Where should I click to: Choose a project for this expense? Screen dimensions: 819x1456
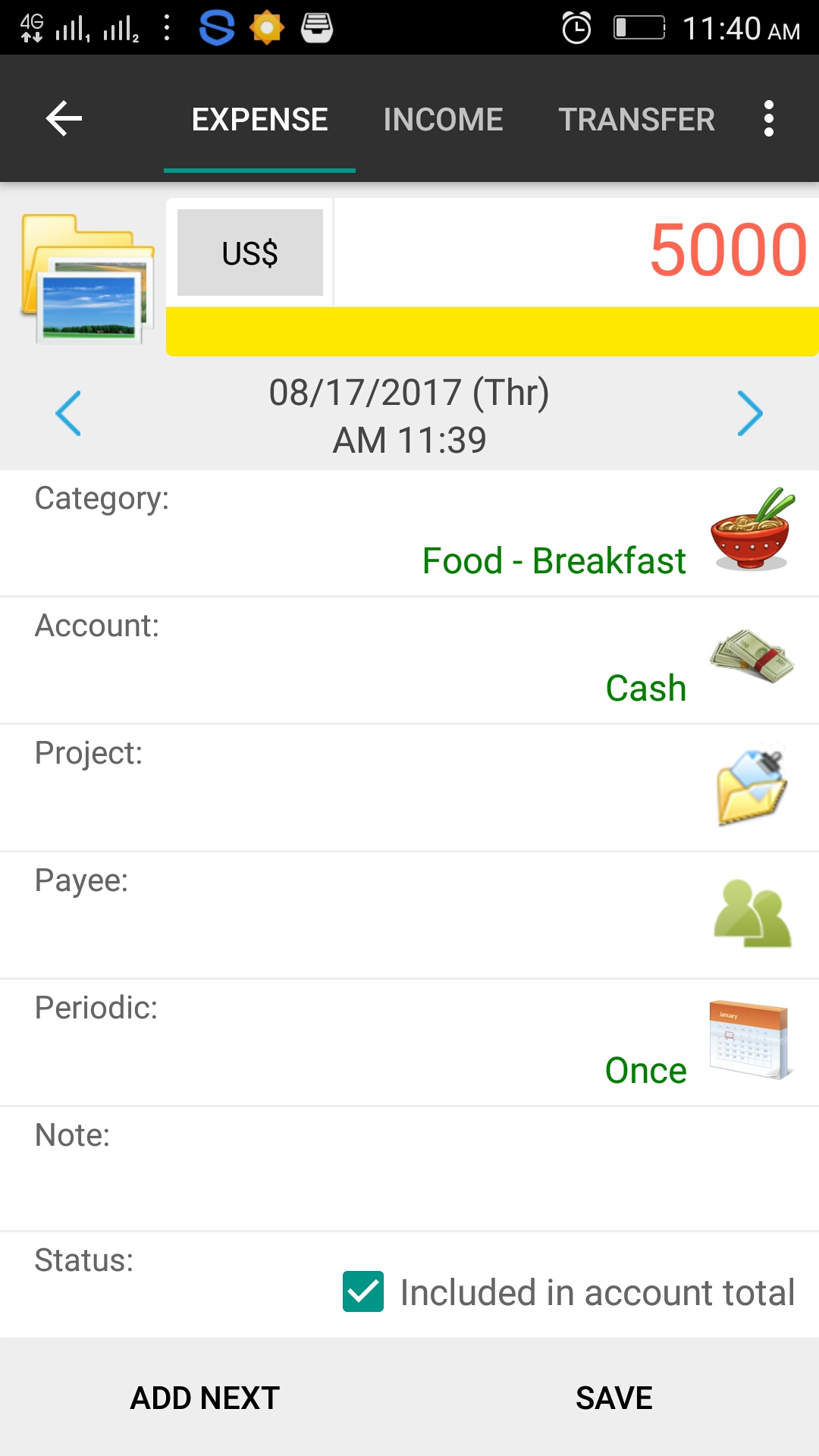click(409, 789)
